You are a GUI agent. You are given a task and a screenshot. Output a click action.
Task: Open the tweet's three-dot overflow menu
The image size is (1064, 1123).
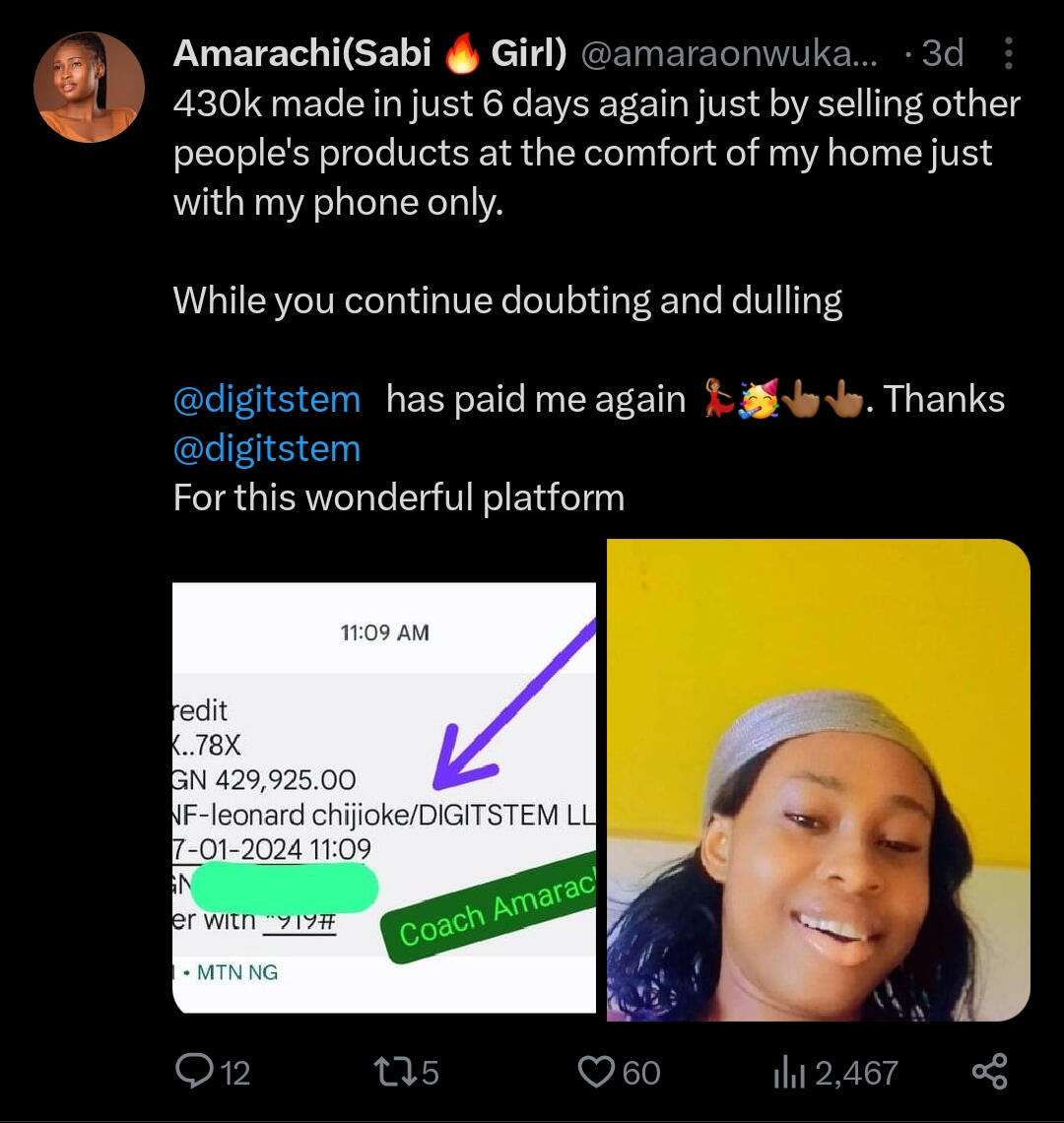point(1008,54)
